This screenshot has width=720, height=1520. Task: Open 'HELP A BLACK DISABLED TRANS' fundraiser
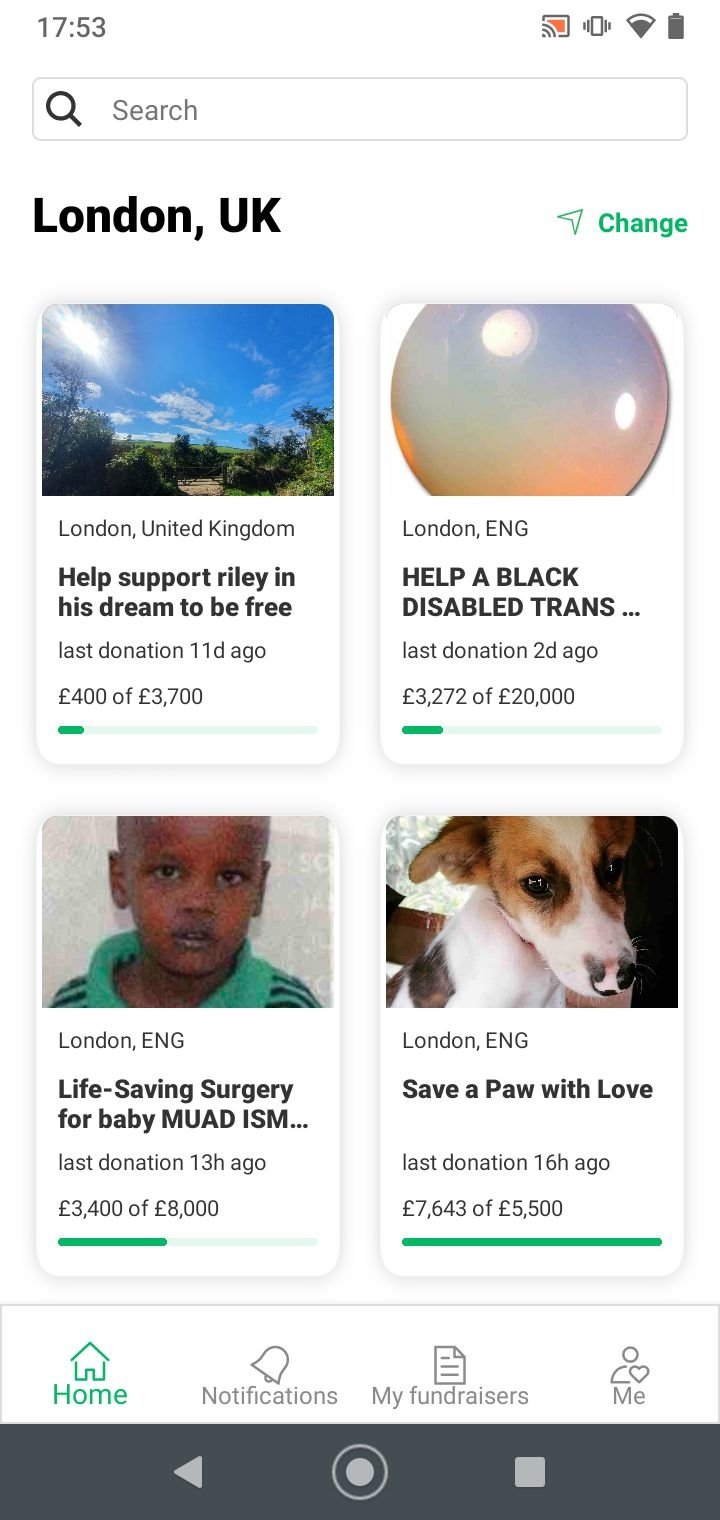tap(532, 534)
